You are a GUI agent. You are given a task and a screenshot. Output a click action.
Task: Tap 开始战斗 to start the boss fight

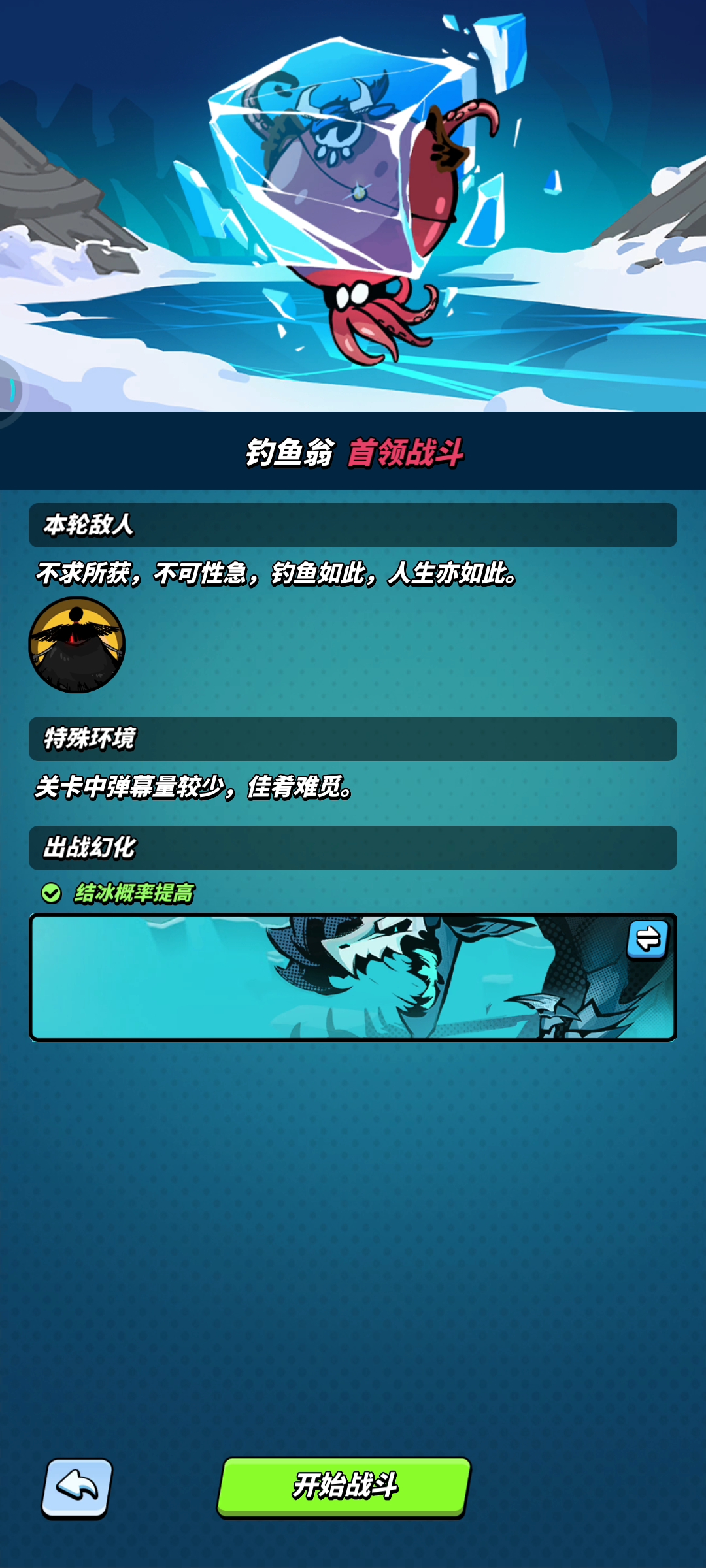pos(345,1486)
